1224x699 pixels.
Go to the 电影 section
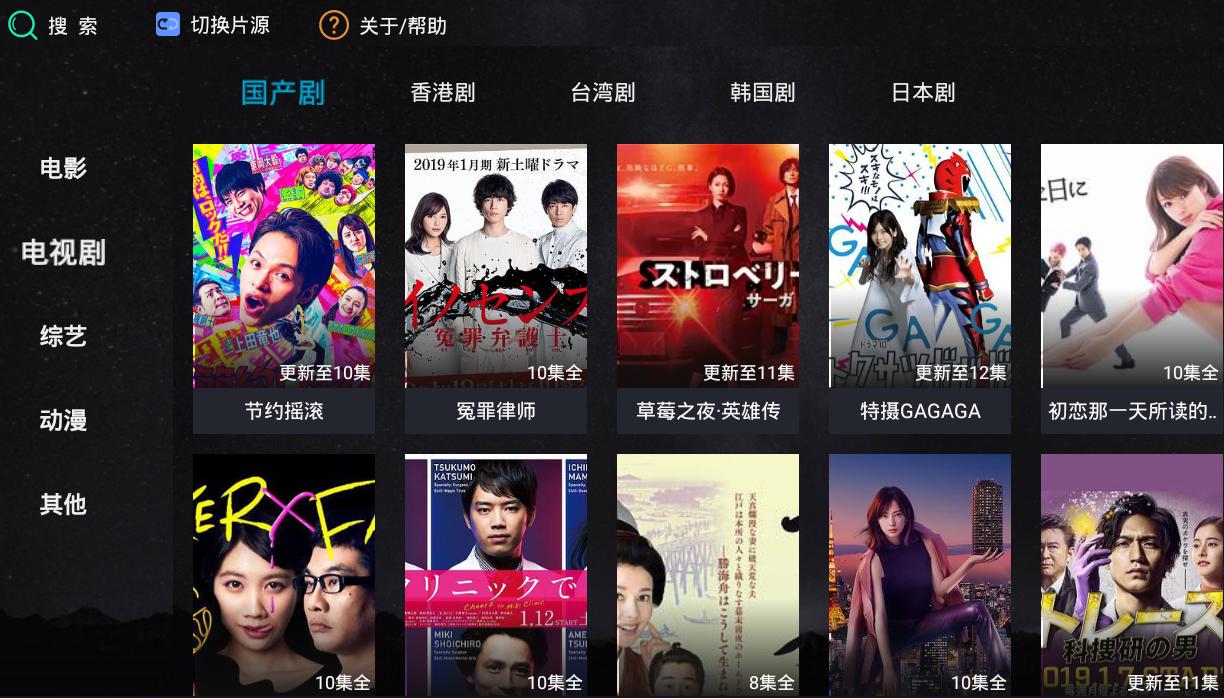(x=63, y=168)
